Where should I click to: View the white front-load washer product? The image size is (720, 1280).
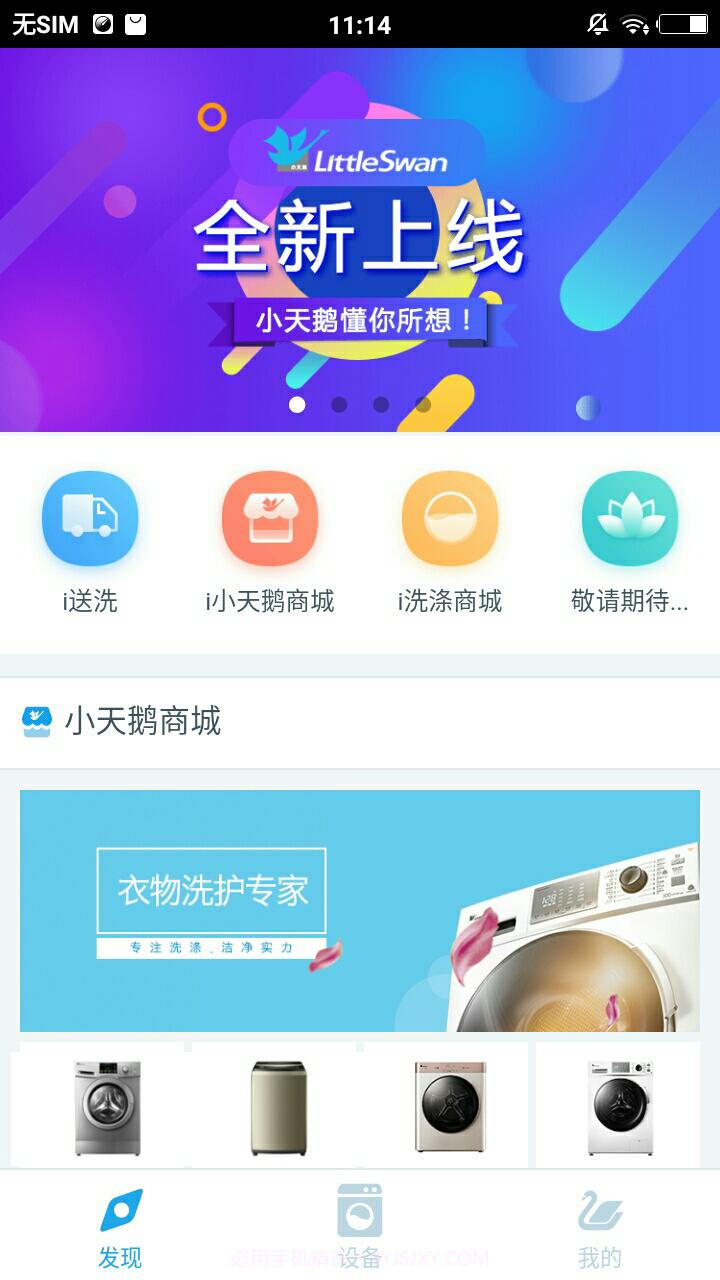tap(620, 1106)
